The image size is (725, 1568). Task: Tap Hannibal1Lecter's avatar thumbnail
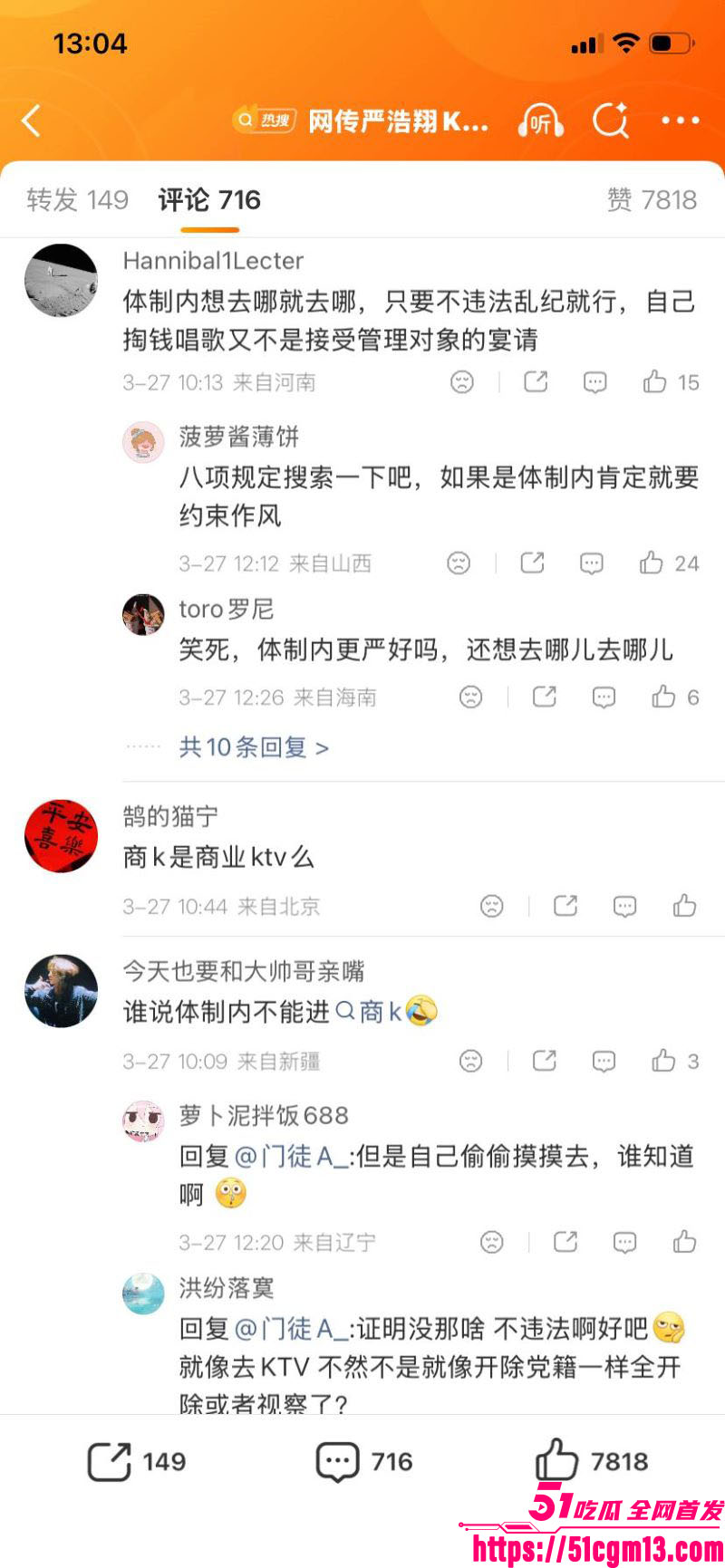click(x=61, y=281)
